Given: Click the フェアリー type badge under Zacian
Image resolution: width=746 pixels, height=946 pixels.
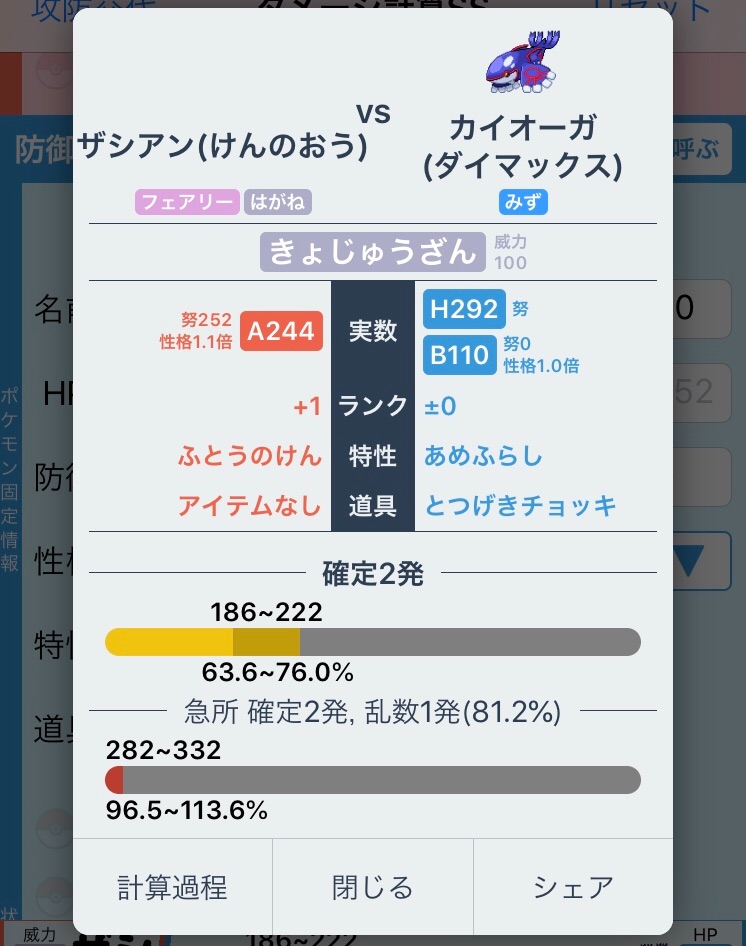Looking at the screenshot, I should tap(186, 202).
